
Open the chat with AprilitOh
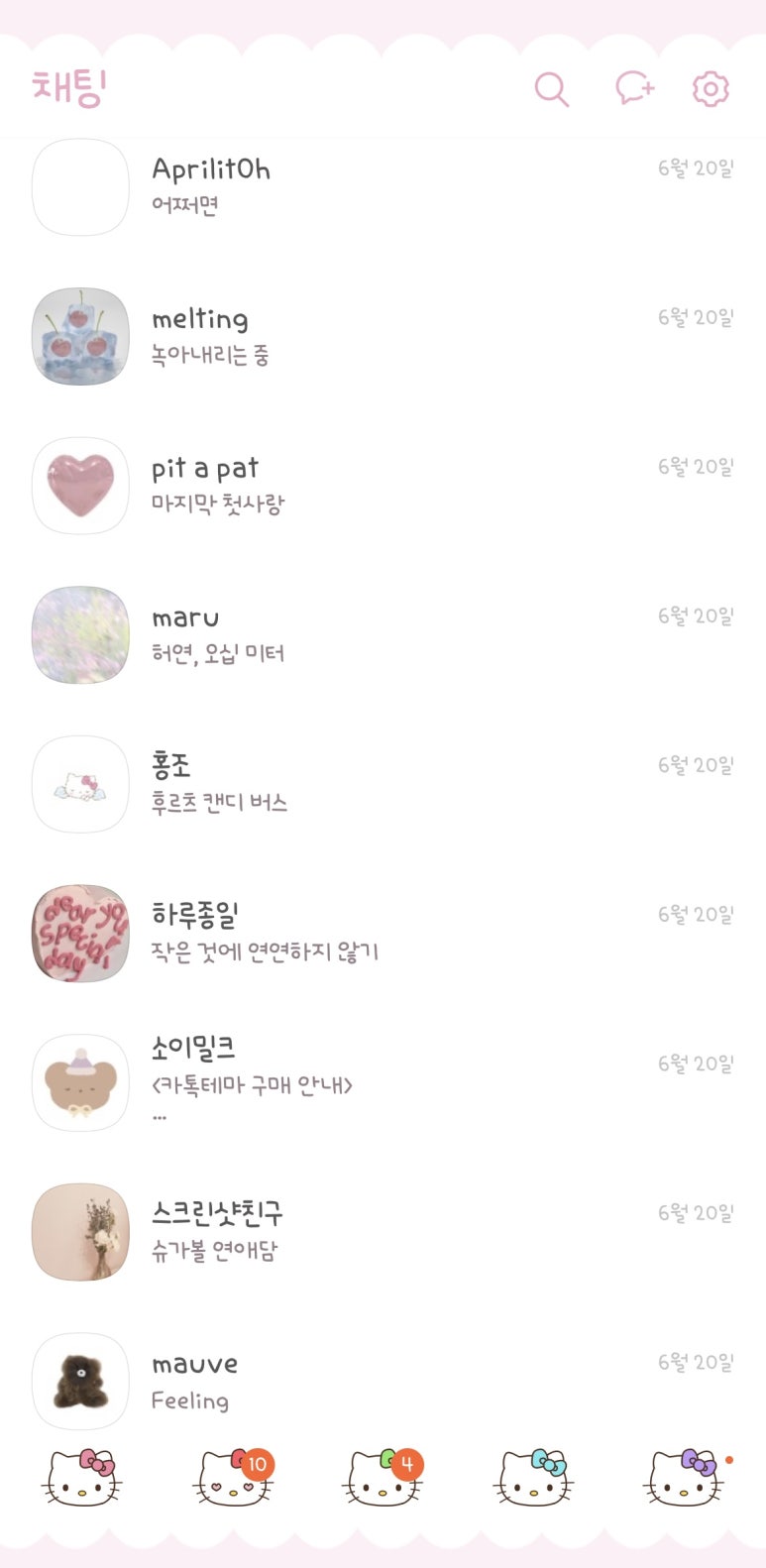pos(383,187)
